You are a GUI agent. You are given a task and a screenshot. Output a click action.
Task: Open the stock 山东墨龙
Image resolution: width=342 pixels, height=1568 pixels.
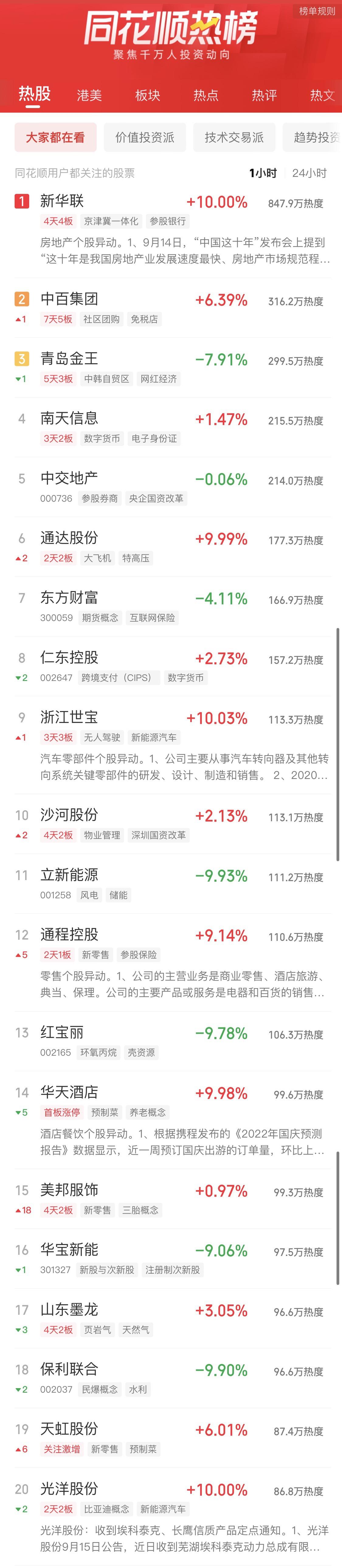pos(69,1309)
